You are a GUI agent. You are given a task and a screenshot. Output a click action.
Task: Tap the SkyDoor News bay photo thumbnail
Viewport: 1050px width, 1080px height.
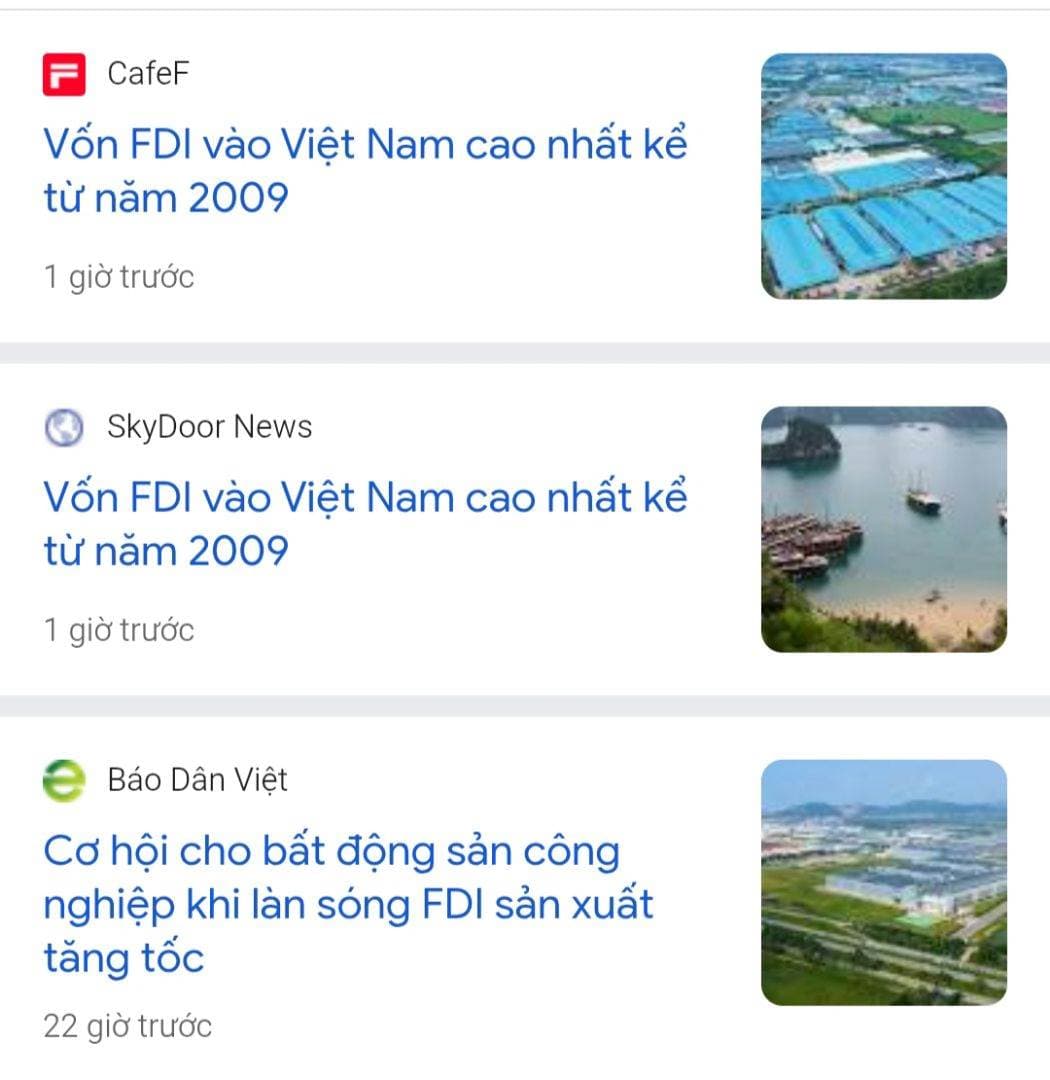click(884, 529)
